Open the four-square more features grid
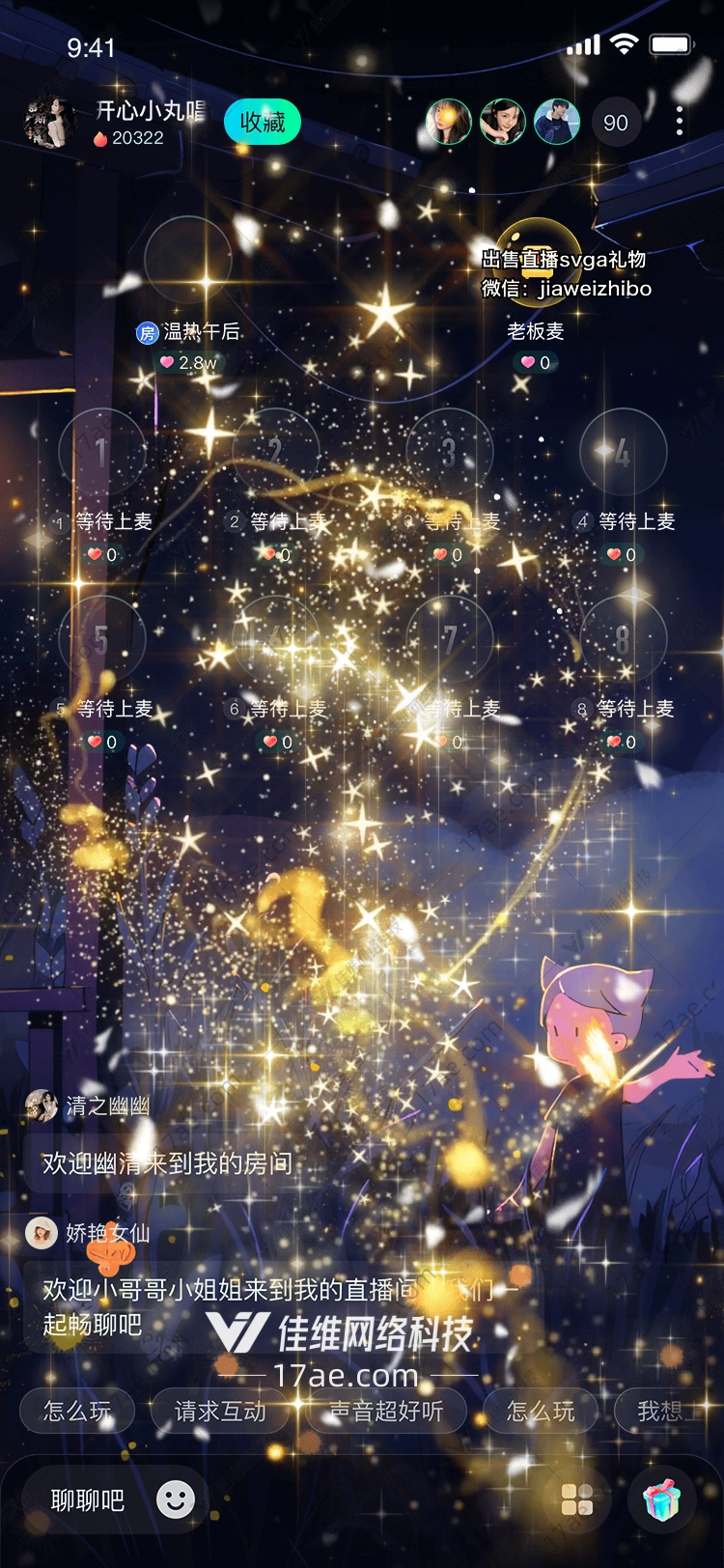This screenshot has height=1568, width=724. coord(577,1499)
